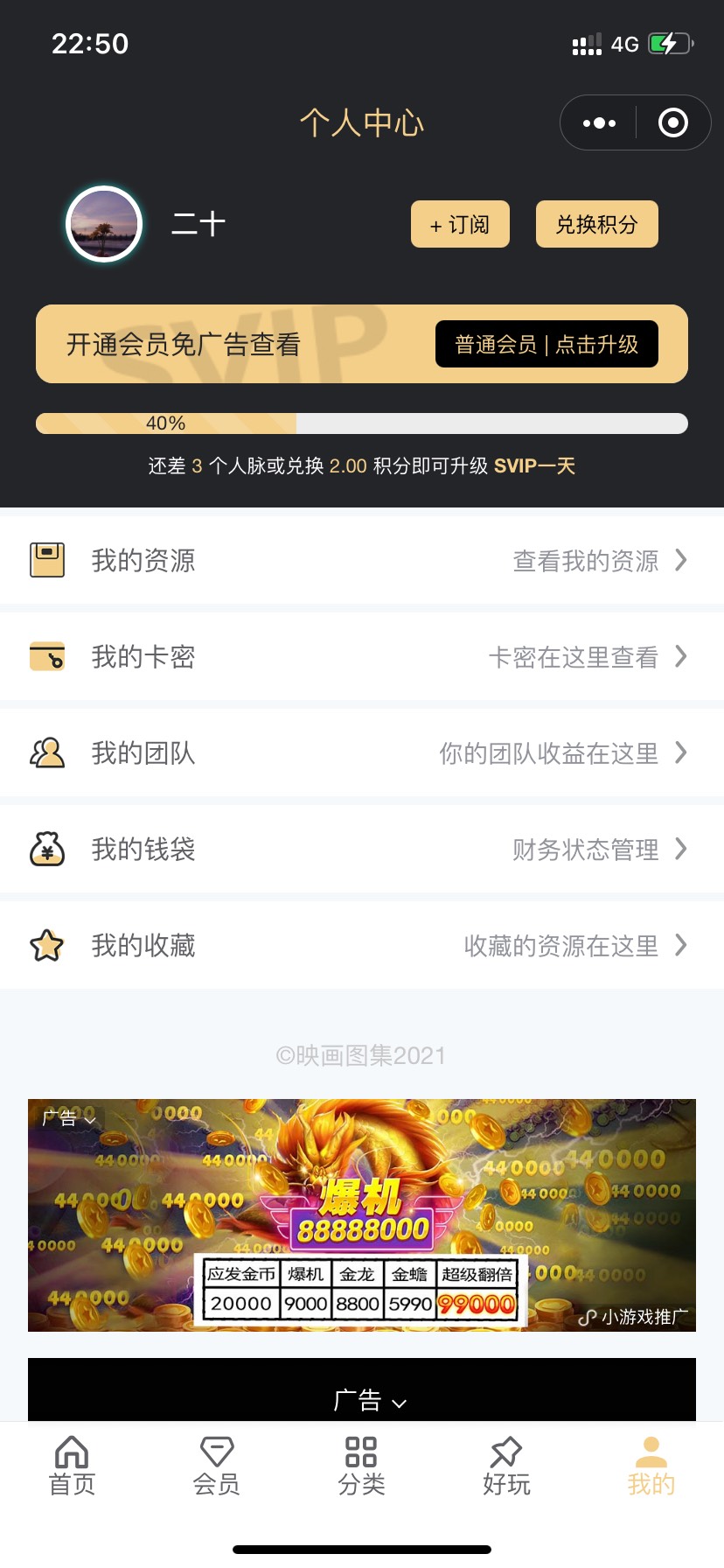Select the 我的团队 people icon
Screen dimensions: 724x1568
(48, 752)
